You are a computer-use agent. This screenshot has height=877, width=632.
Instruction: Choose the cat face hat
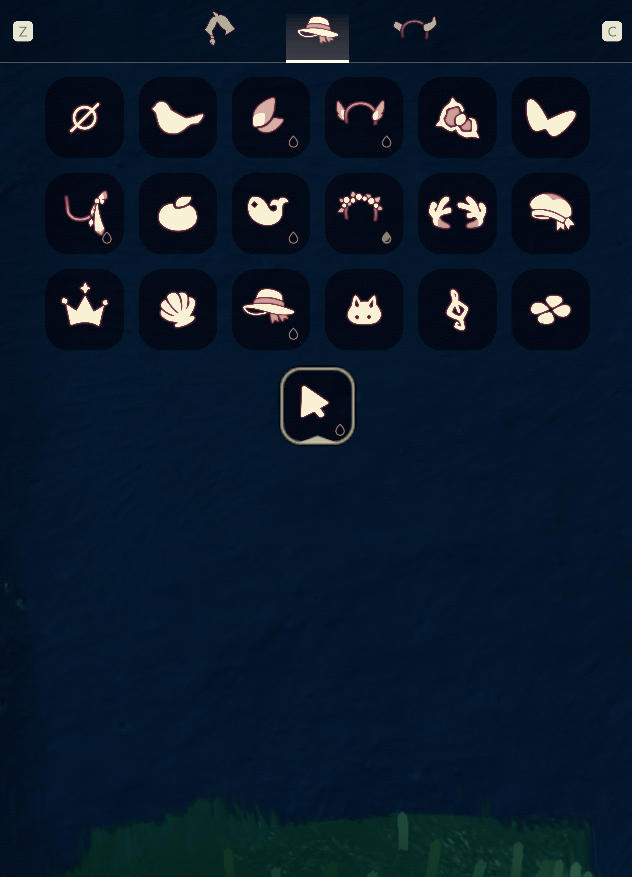click(x=363, y=309)
